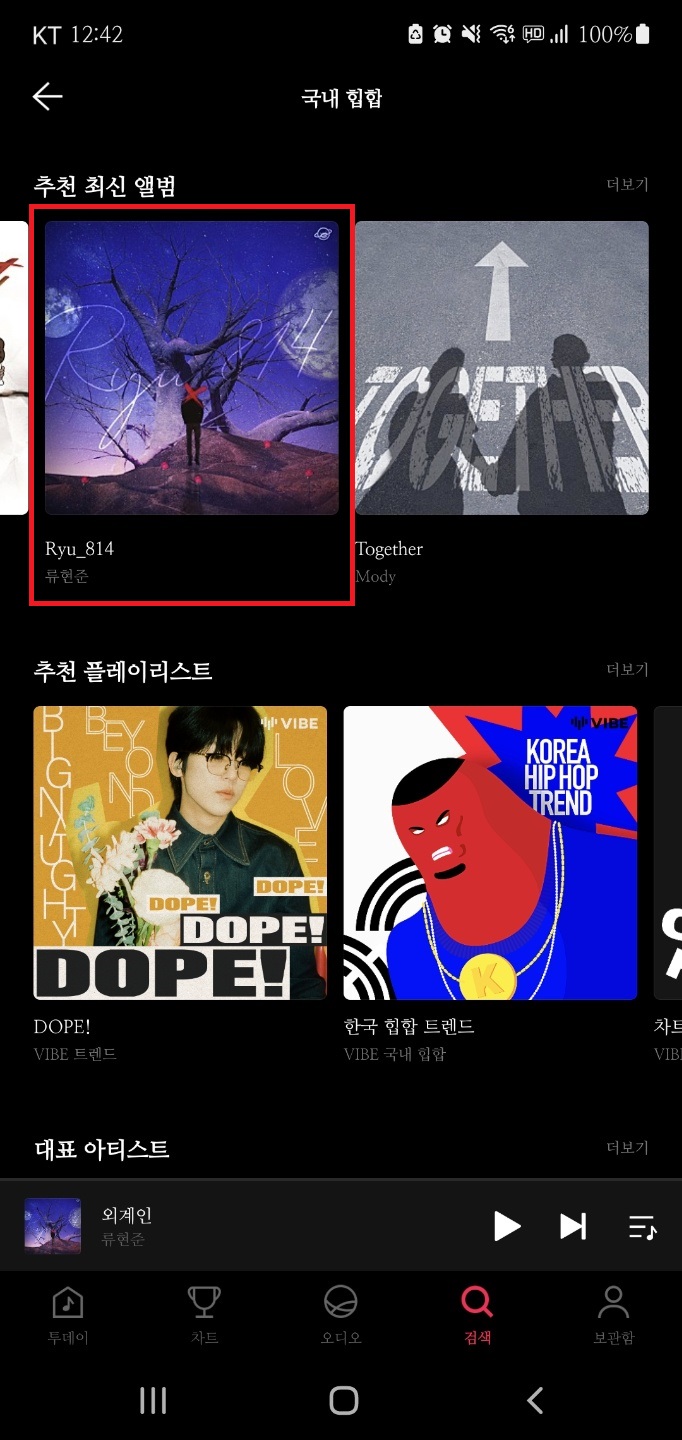Skip to the next track
Screen dimensions: 682x1440
coord(573,1226)
